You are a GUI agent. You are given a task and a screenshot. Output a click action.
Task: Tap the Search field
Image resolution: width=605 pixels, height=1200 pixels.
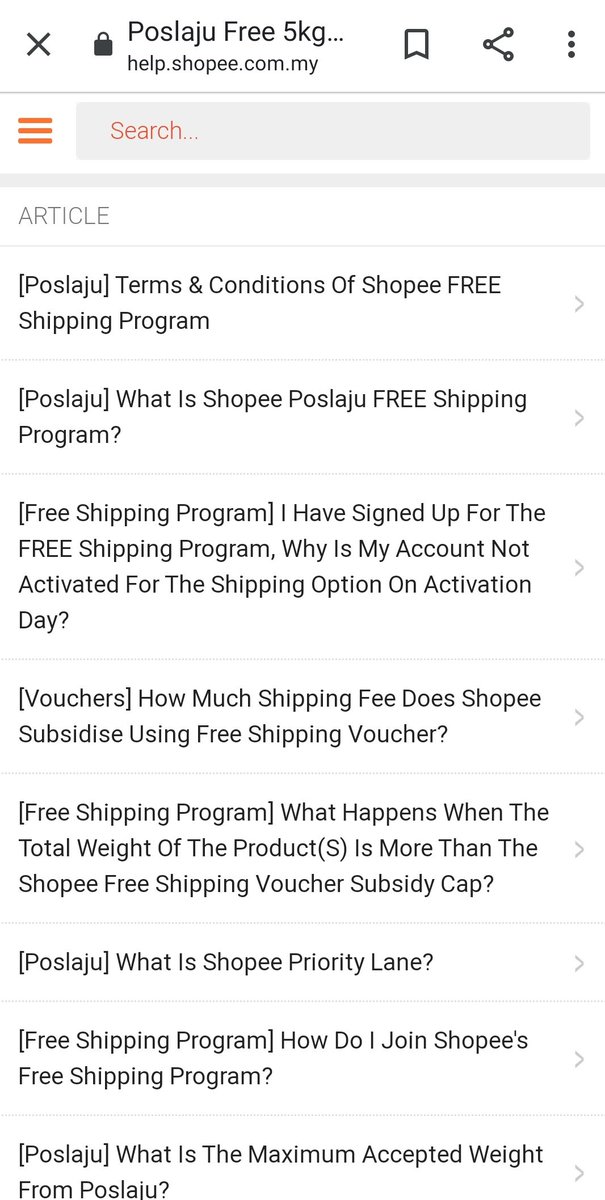coord(333,131)
